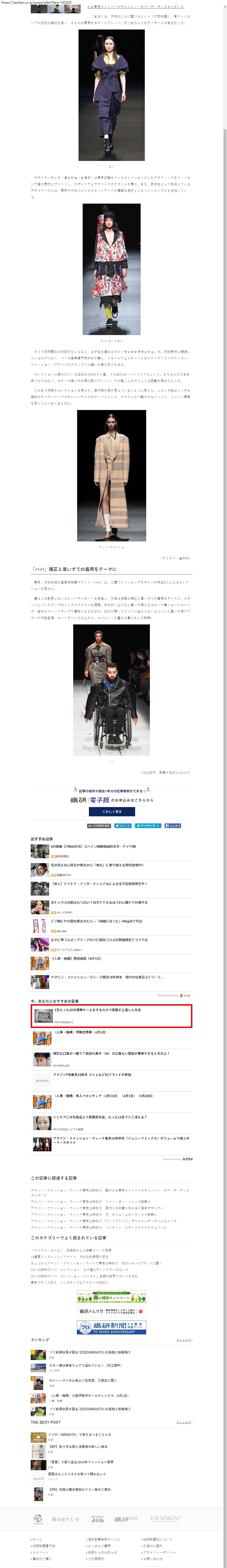The image size is (227, 1568).
Task: Tap もっとみる next to ランキング
Action: [183, 1340]
